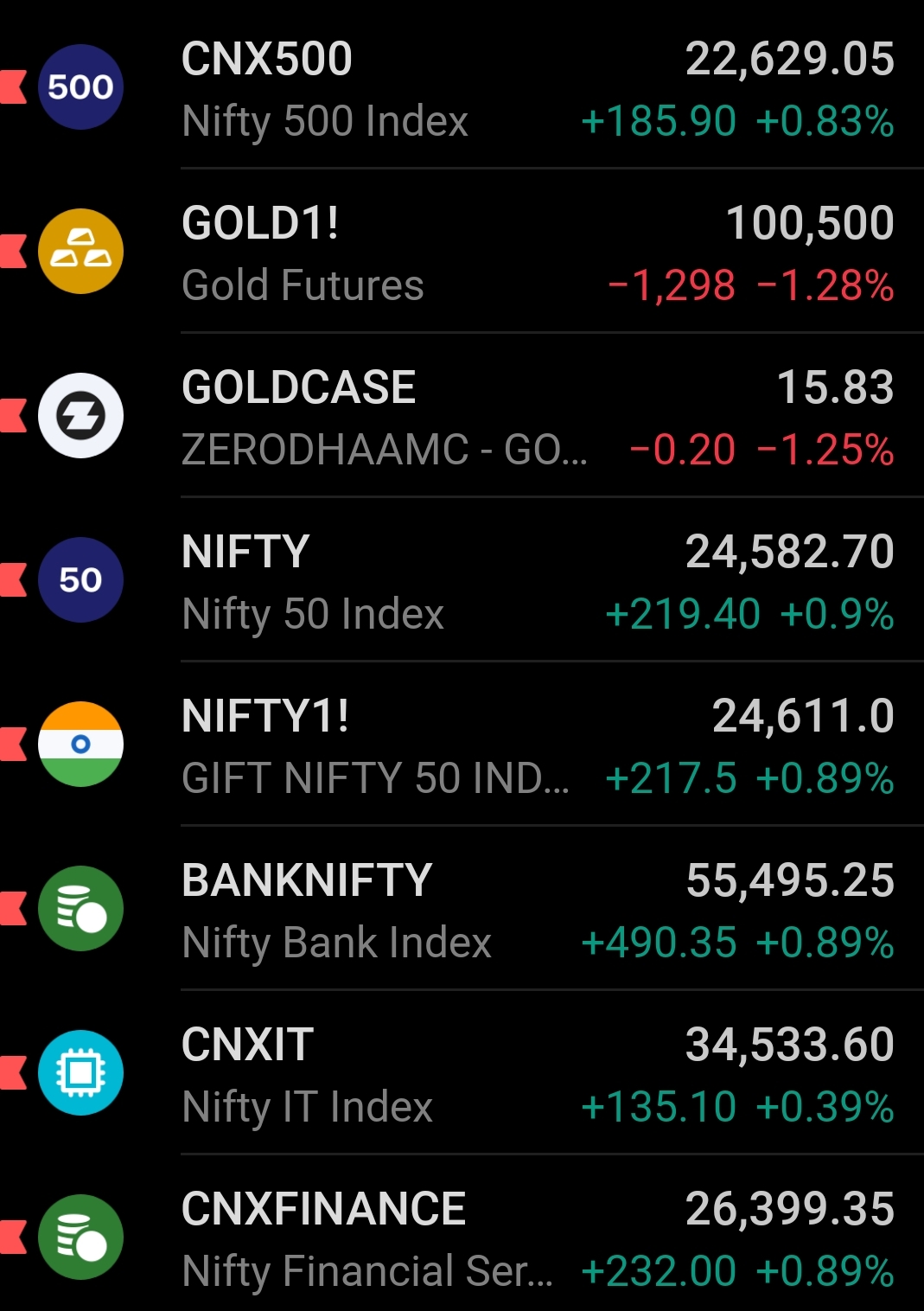Select the NIFTY Nifty 50 Index row
924x1311 pixels.
click(462, 581)
